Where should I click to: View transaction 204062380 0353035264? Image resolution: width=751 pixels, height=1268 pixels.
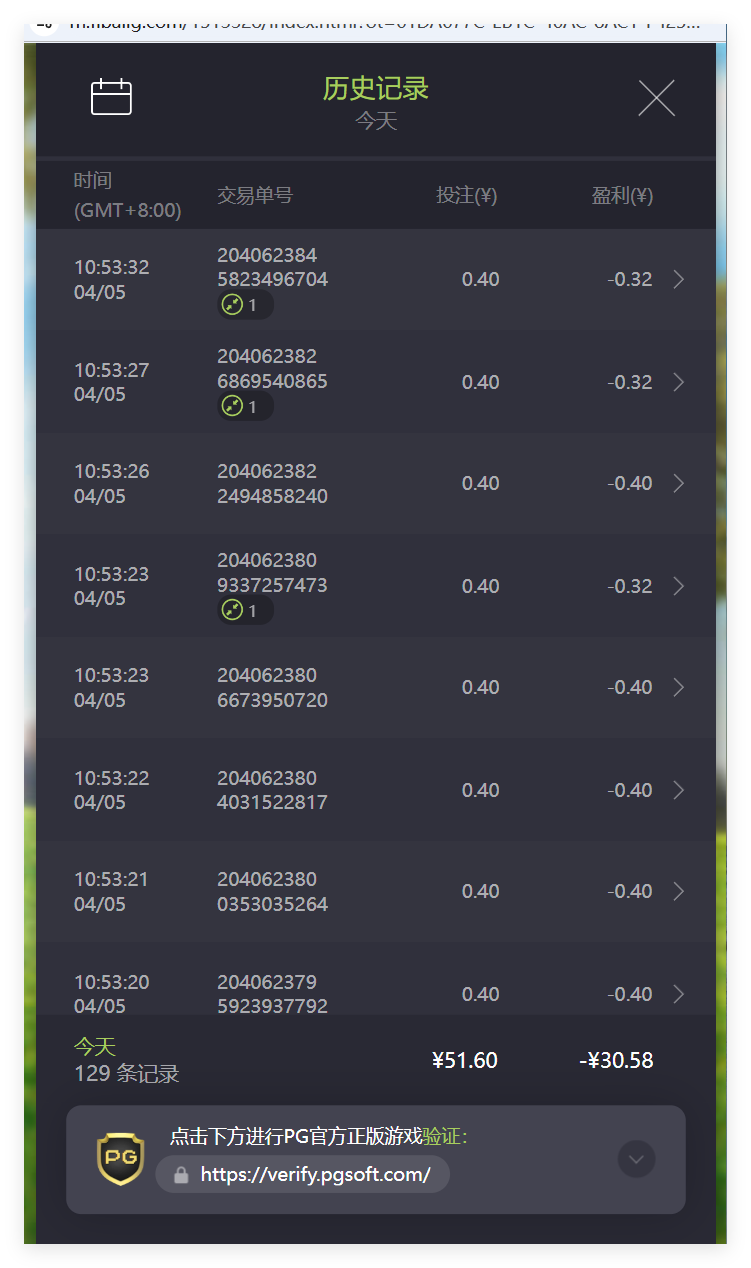click(678, 892)
